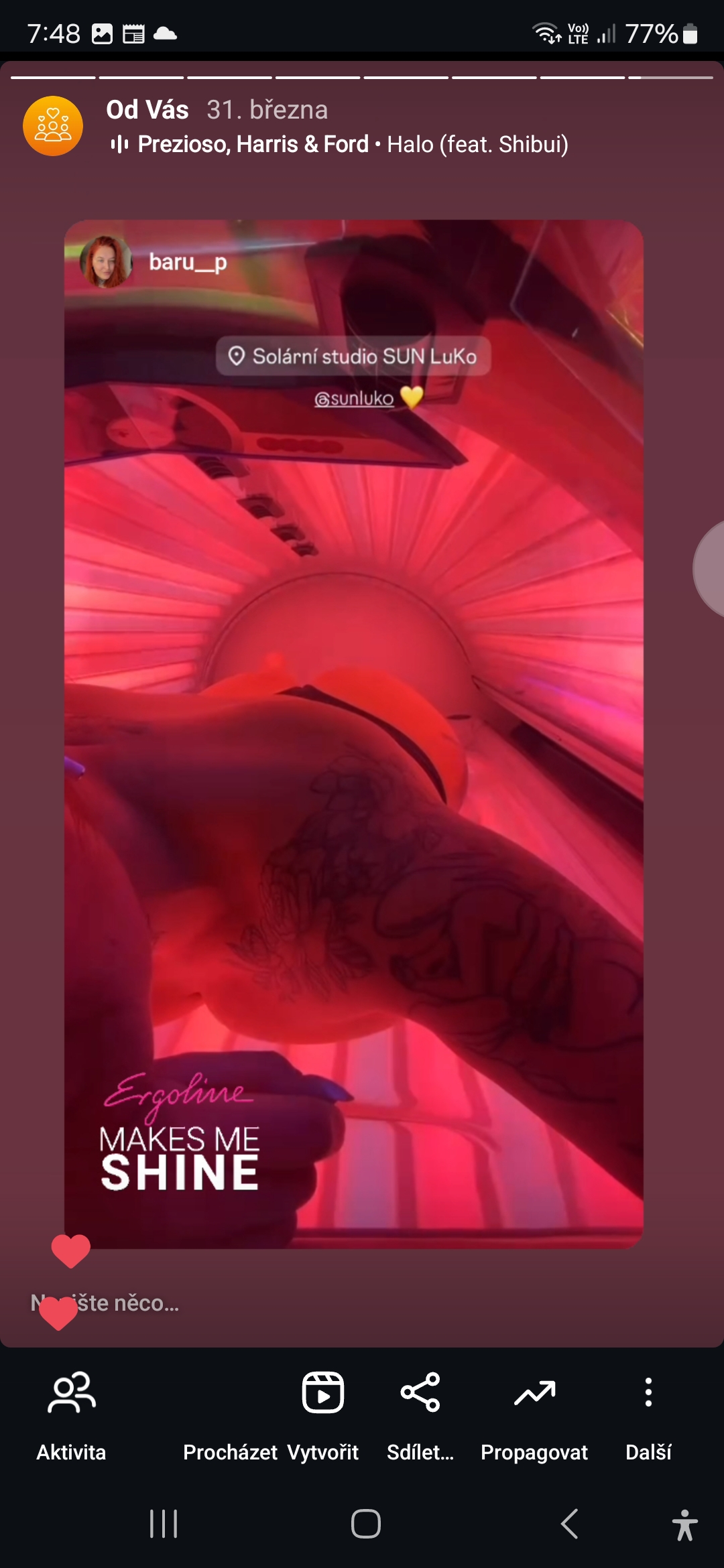Open recent apps from the navigation bar
The image size is (724, 1568).
tap(164, 1524)
